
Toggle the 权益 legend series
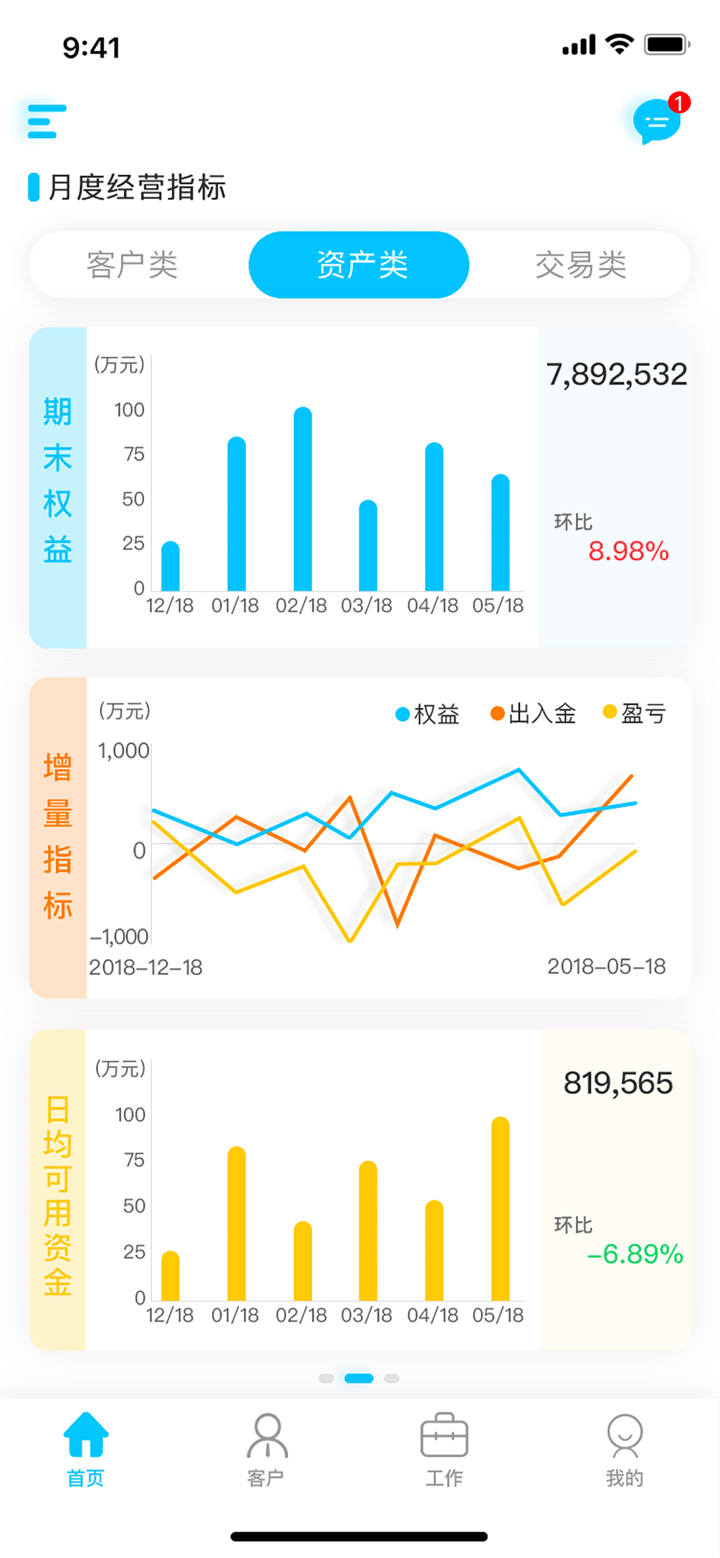pos(428,714)
